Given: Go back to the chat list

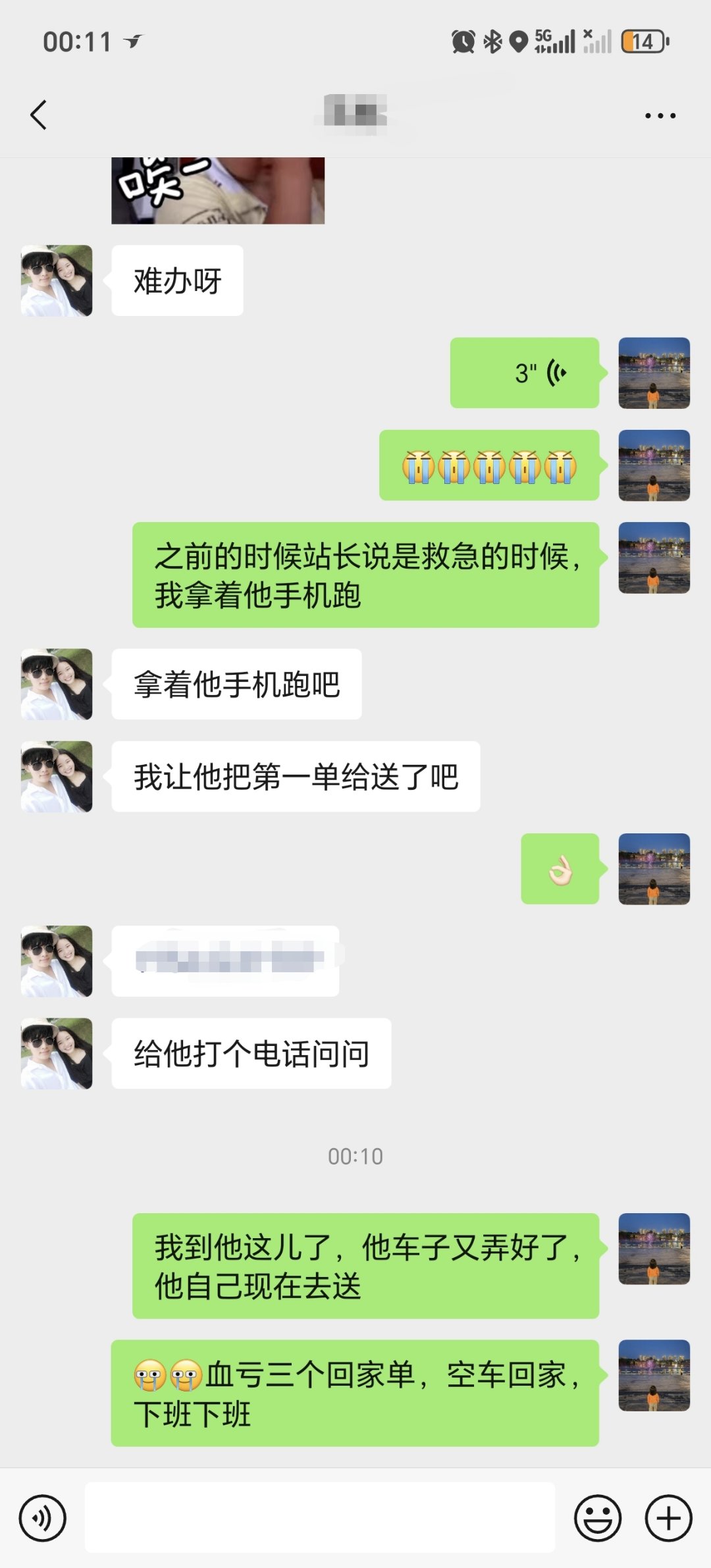Looking at the screenshot, I should (39, 115).
